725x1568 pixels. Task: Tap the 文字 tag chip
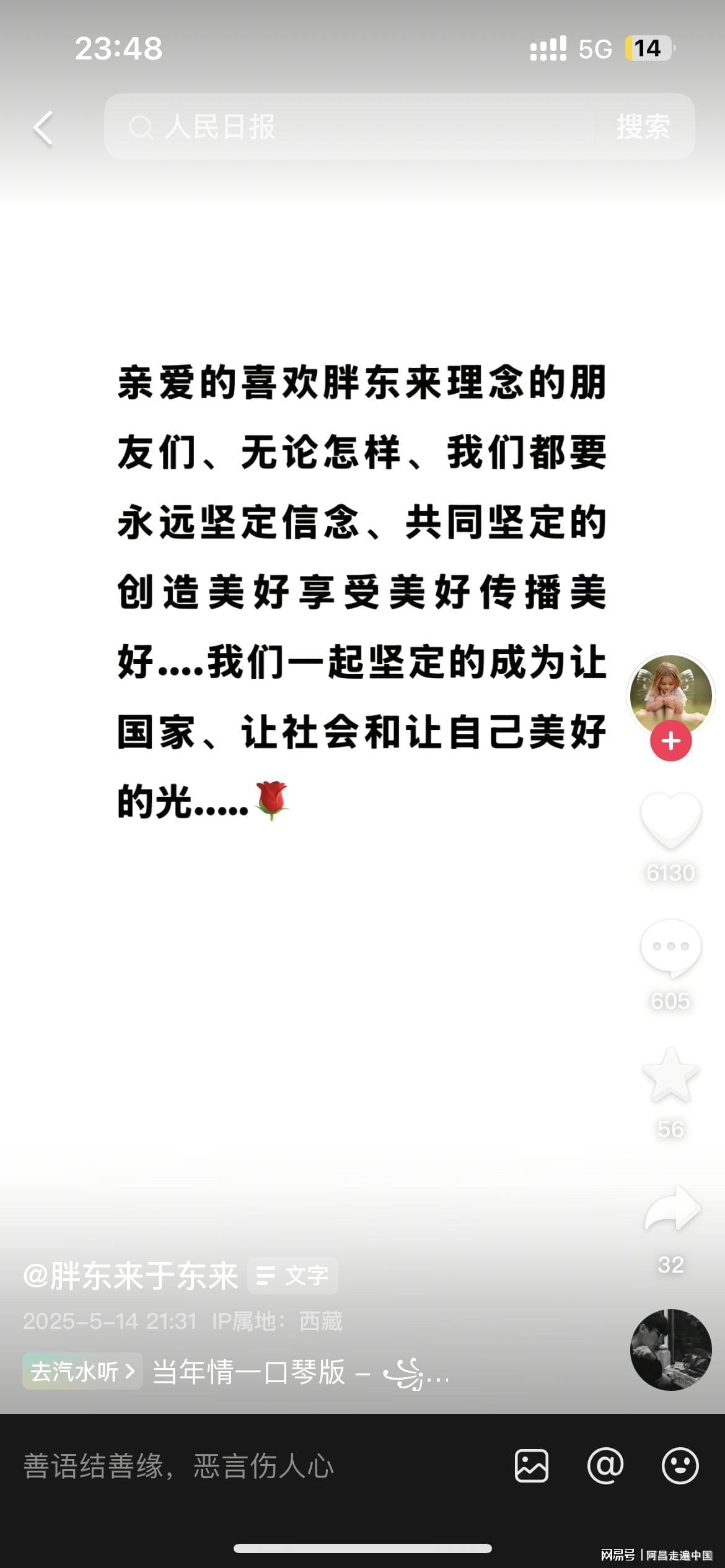pyautogui.click(x=292, y=1276)
